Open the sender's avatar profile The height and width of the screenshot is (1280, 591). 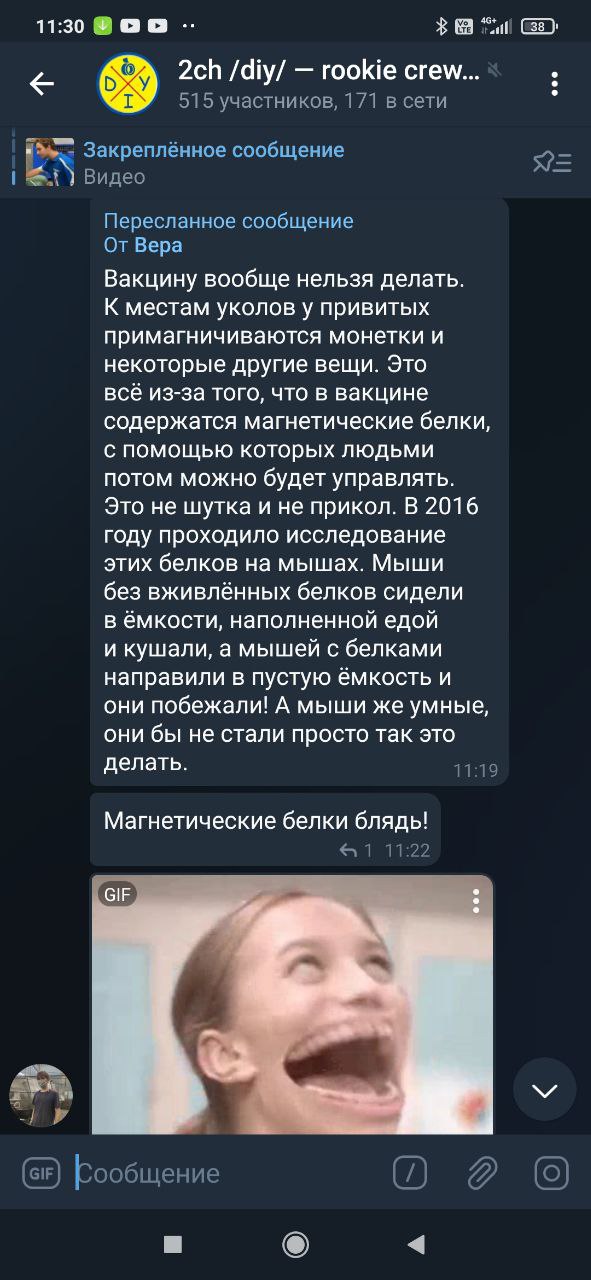pos(41,1095)
